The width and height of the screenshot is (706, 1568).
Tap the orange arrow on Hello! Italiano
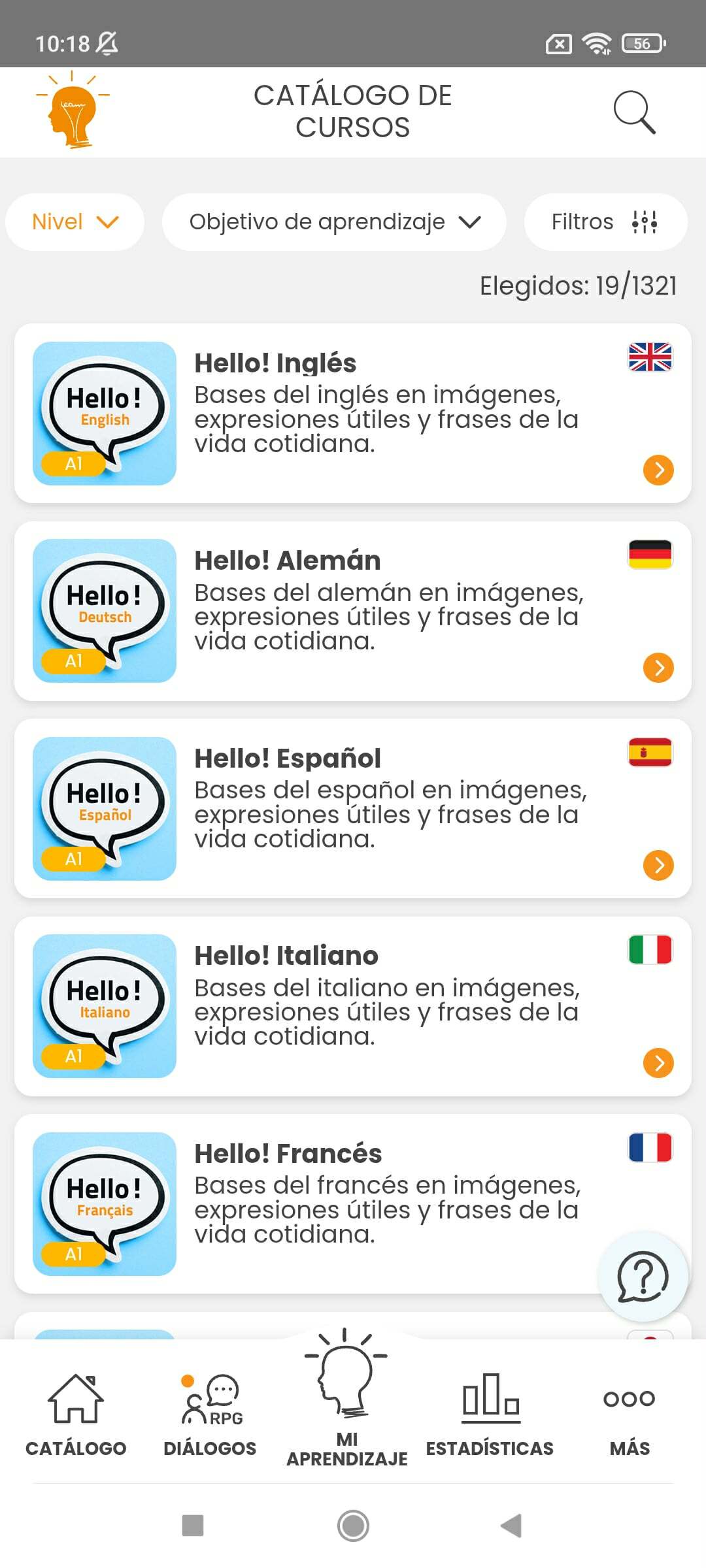(x=658, y=1062)
